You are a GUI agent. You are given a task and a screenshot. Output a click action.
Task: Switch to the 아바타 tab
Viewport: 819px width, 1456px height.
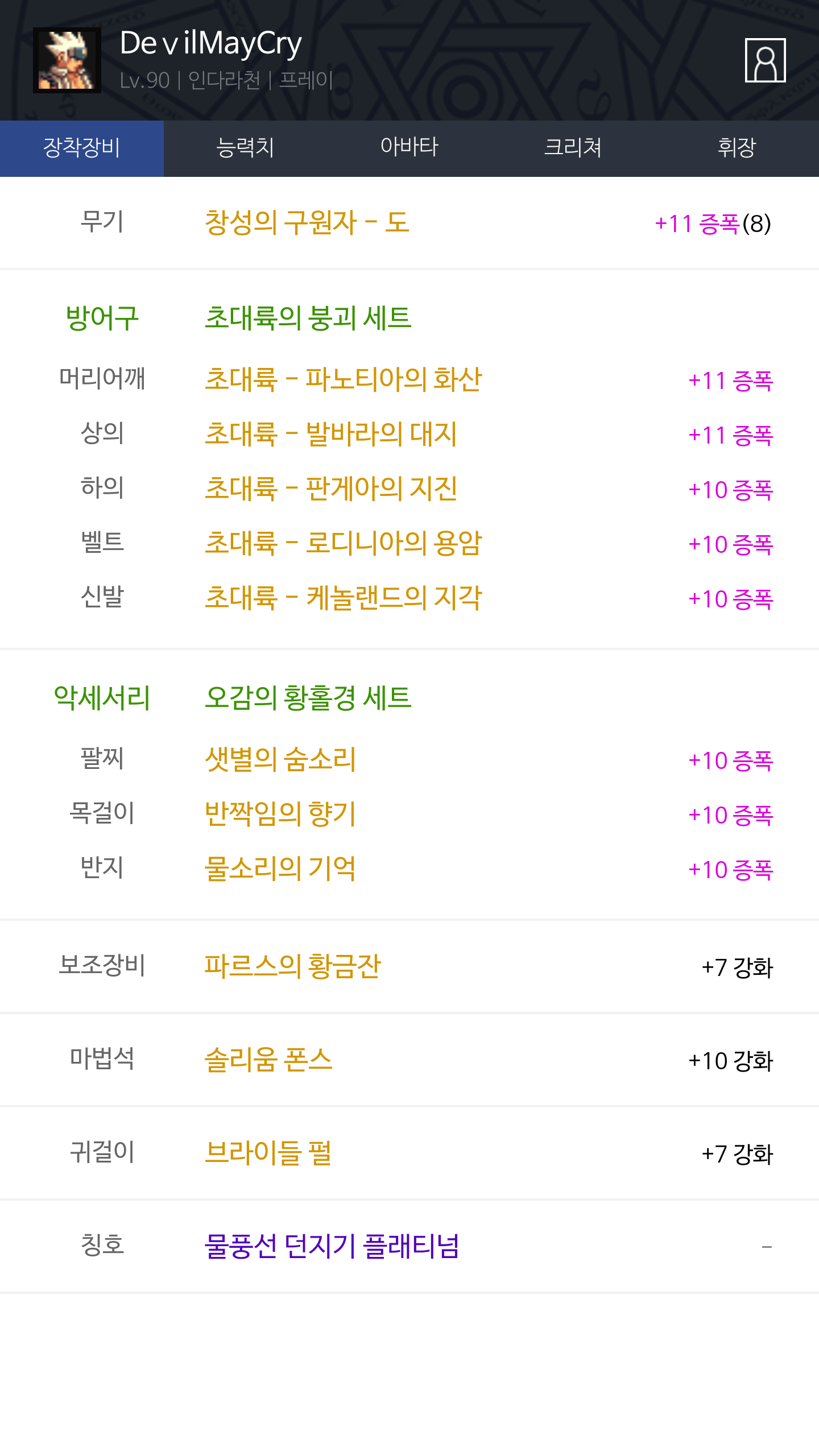click(x=409, y=148)
